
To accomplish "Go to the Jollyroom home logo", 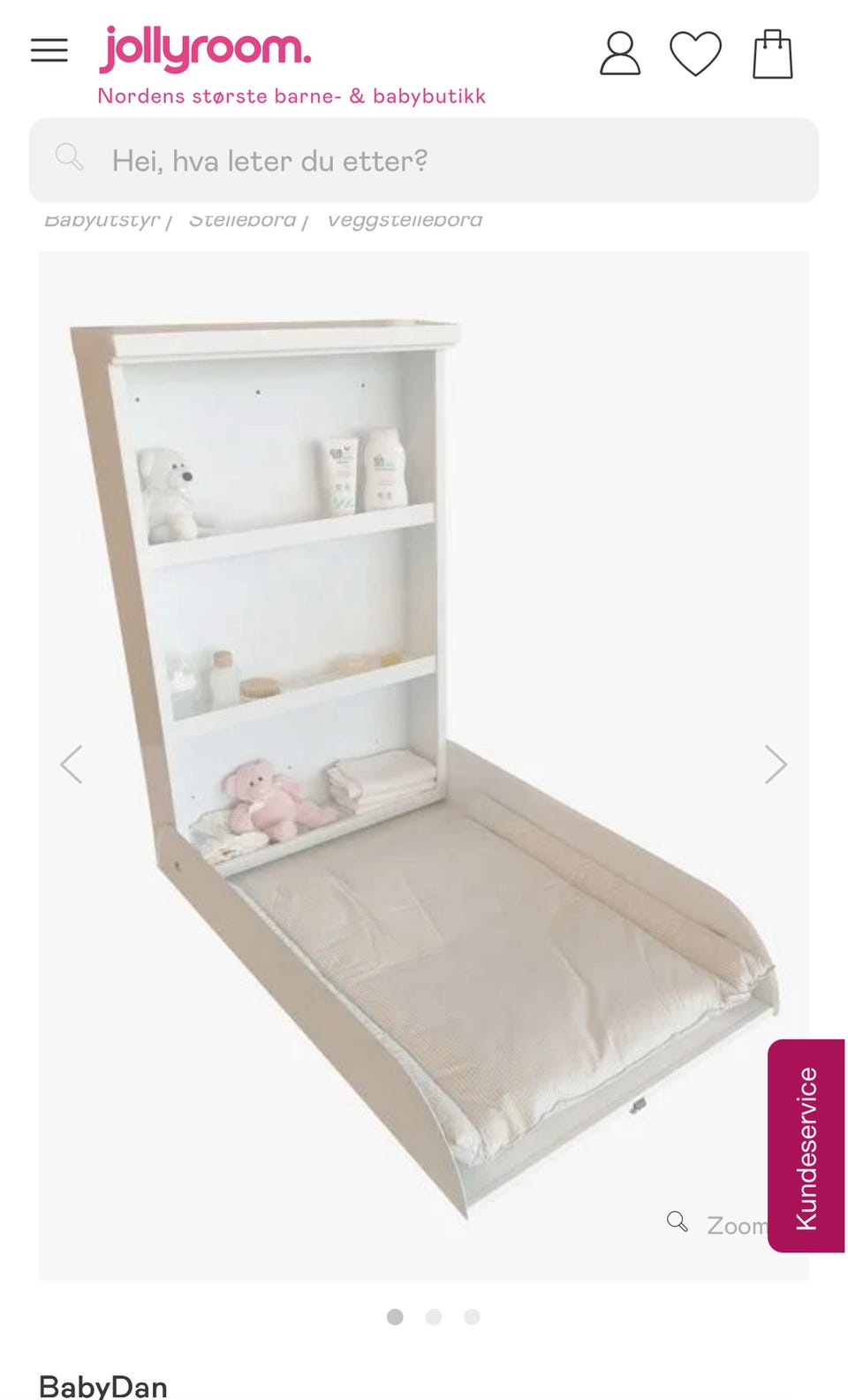I will [x=205, y=48].
